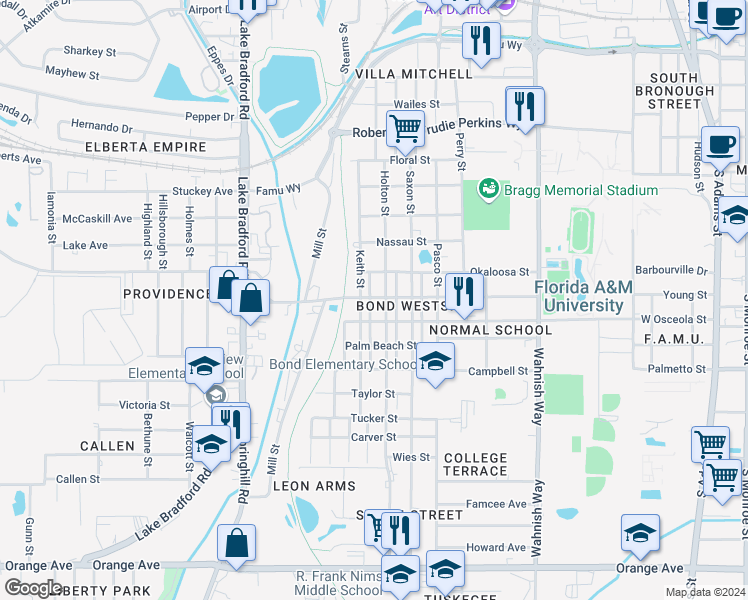The height and width of the screenshot is (600, 748).
Task: Open the school marker beside Bond Elementary School
Action: click(x=435, y=362)
